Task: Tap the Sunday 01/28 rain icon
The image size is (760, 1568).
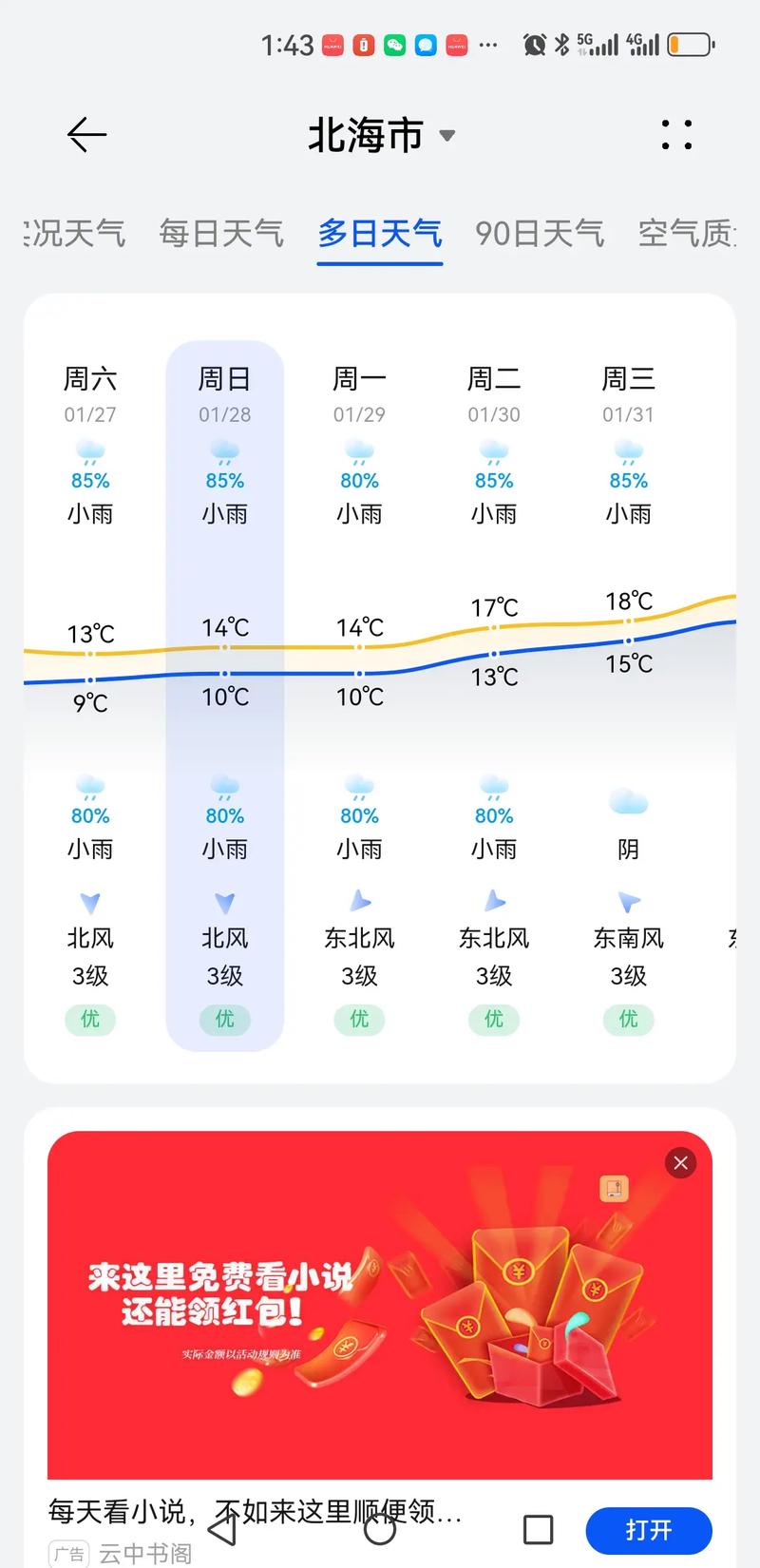Action: 224,449
